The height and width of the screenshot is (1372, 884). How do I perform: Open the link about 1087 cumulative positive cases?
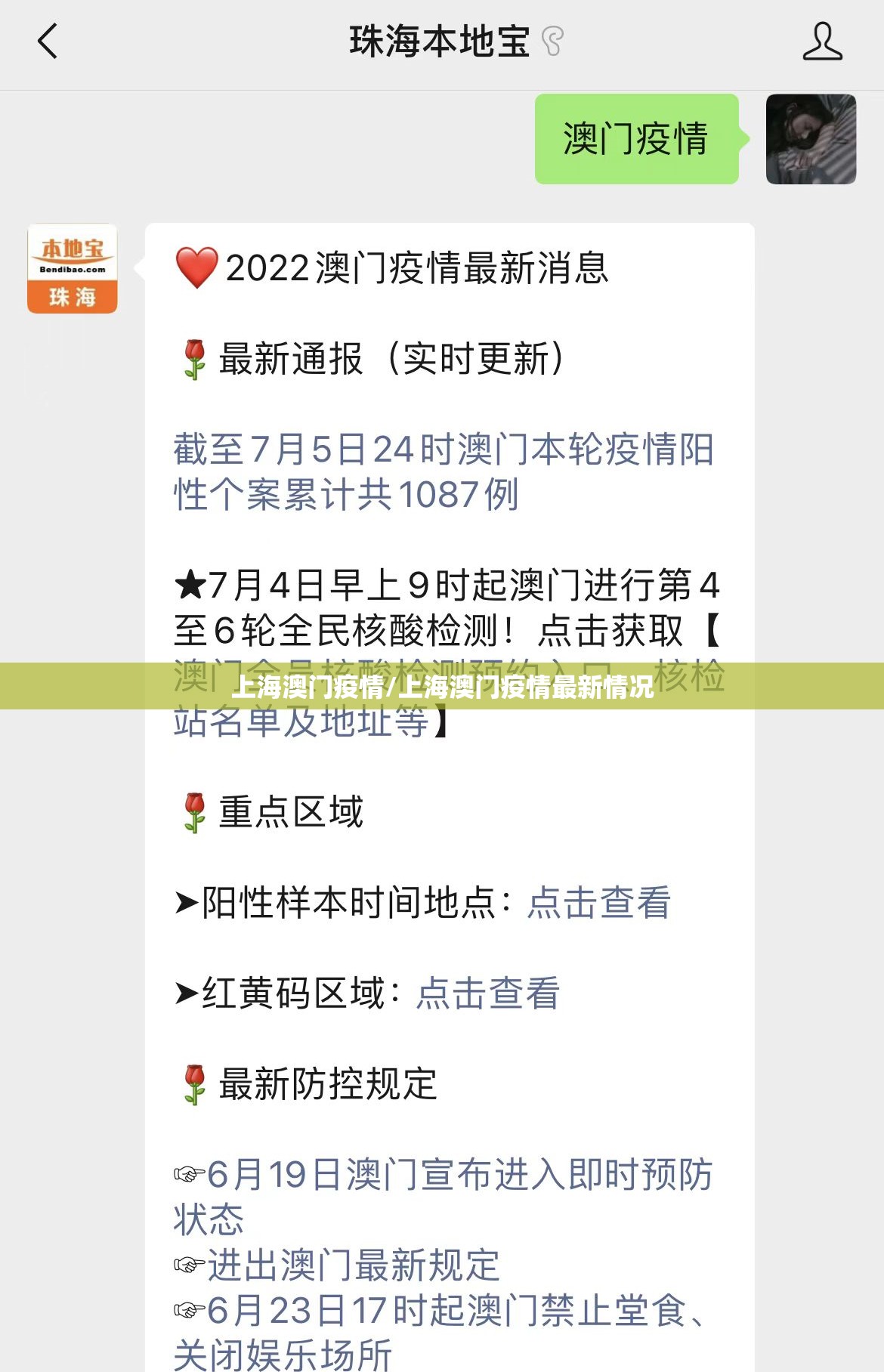click(442, 472)
